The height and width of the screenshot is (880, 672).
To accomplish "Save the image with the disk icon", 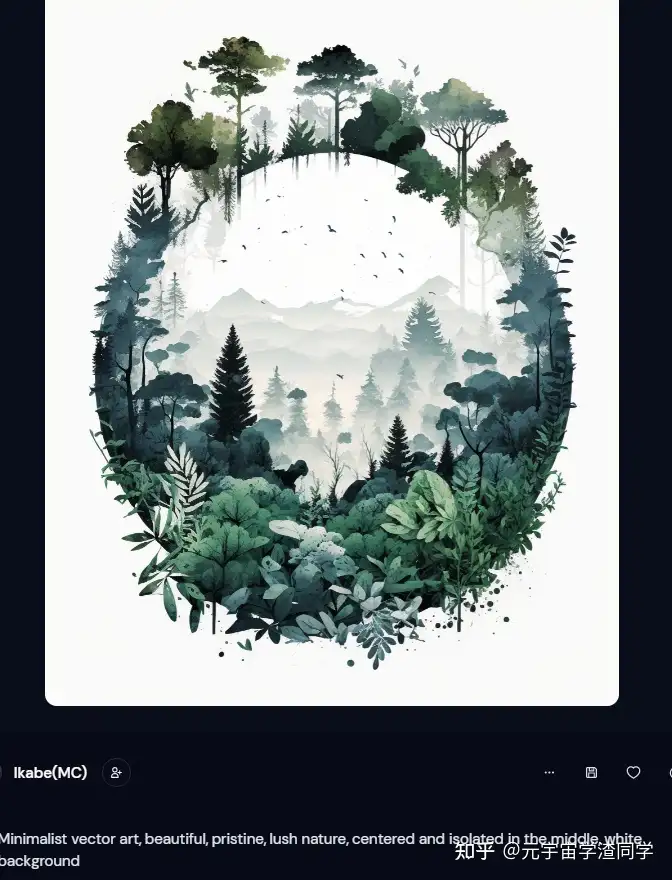I will (x=591, y=773).
